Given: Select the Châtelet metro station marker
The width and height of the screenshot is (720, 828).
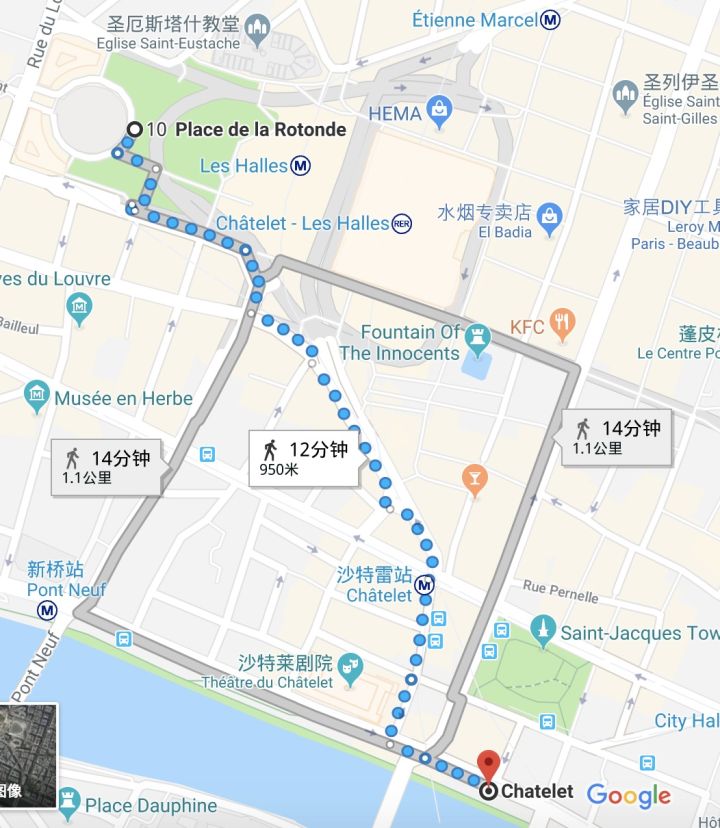Looking at the screenshot, I should pyautogui.click(x=425, y=585).
